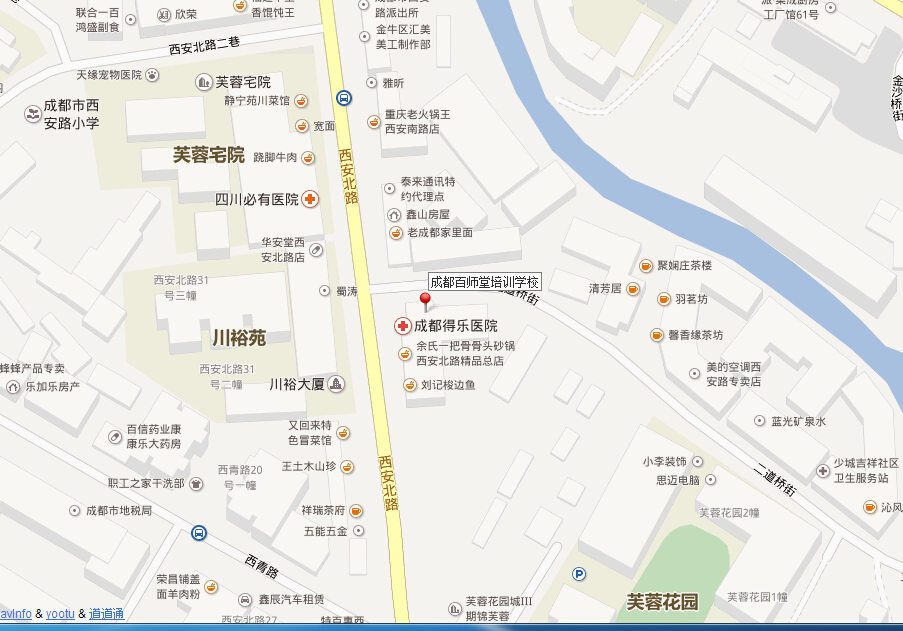The width and height of the screenshot is (903, 631).
Task: Tap the bus stop icon on 西安北路
Action: click(344, 97)
